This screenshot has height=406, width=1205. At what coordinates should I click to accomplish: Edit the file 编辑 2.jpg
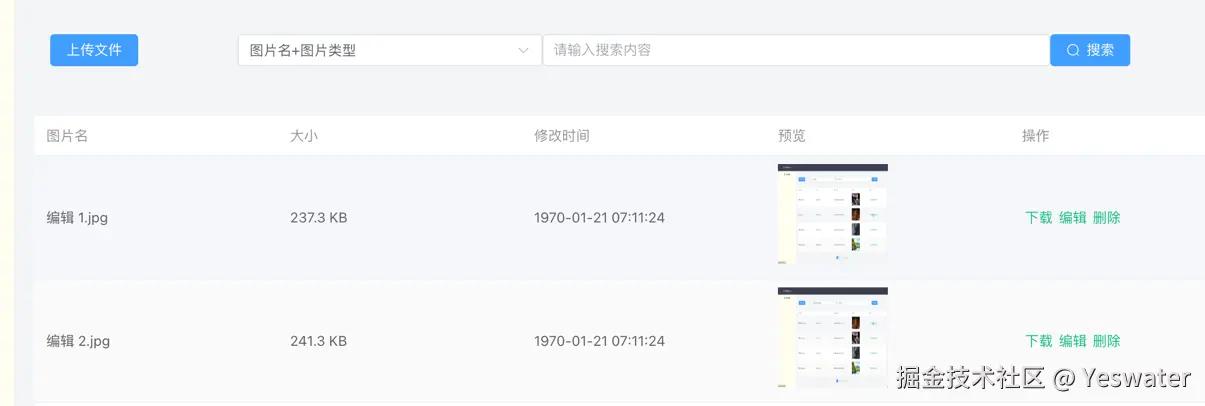point(1072,341)
